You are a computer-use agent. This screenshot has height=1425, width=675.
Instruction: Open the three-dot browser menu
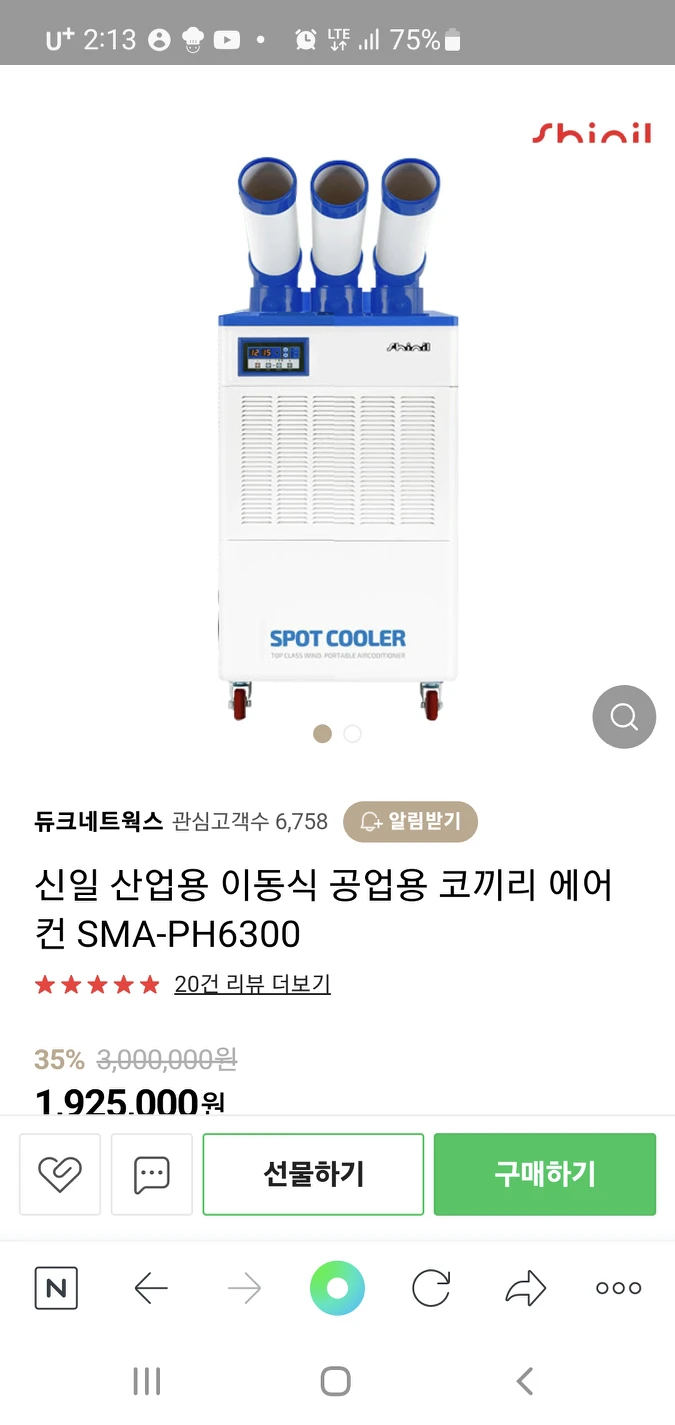618,1288
